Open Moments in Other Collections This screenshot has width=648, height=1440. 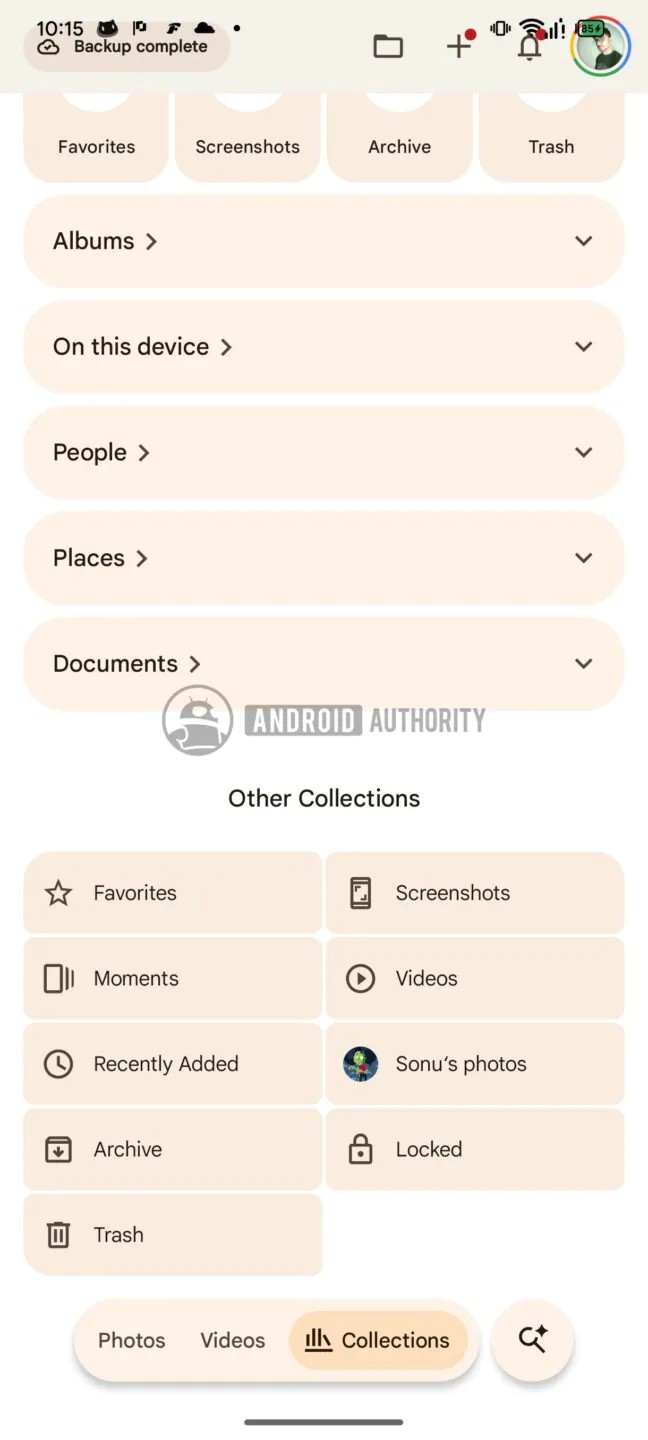pyautogui.click(x=172, y=978)
